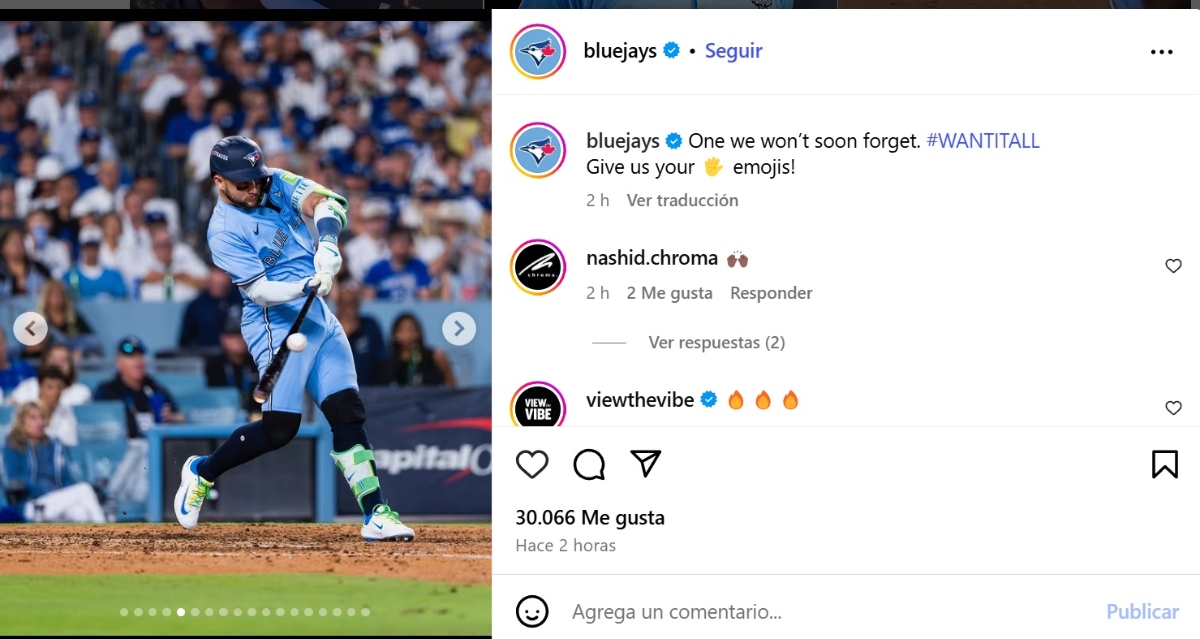View who liked: 30.066 Me gusta
Image resolution: width=1200 pixels, height=639 pixels.
[590, 518]
